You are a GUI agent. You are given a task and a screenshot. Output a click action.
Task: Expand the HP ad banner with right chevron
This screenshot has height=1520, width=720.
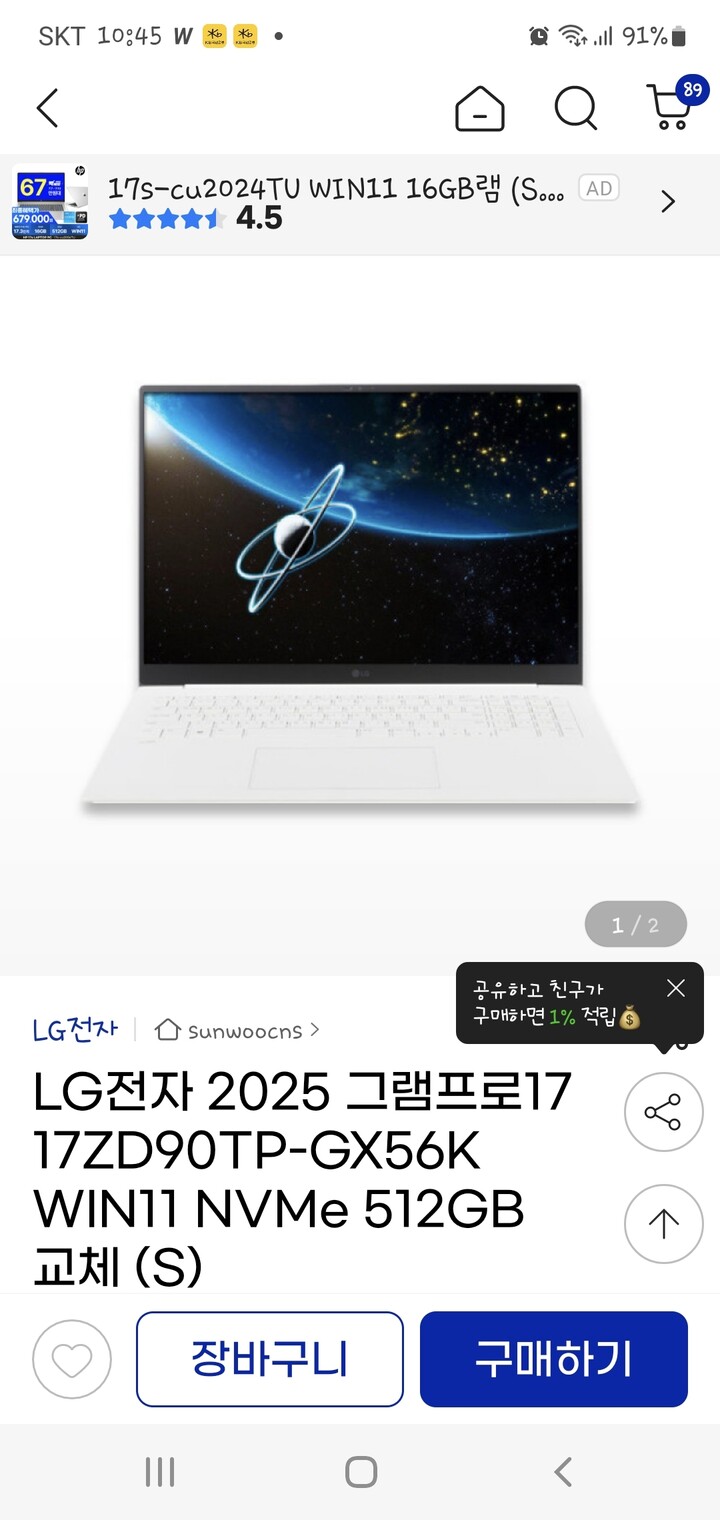[x=668, y=201]
